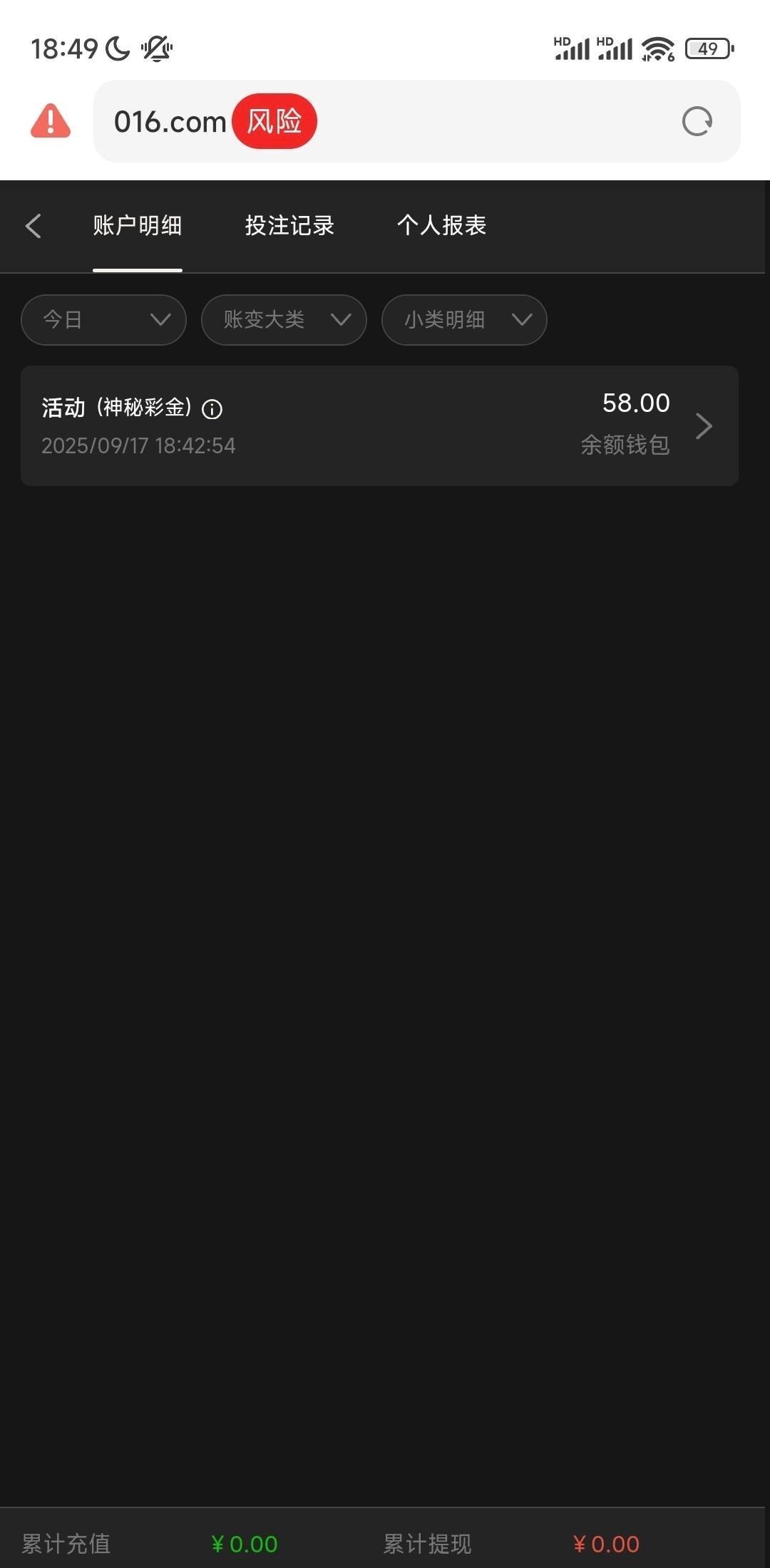This screenshot has height=1568, width=770.
Task: View the red site risk warning icon
Action: tap(51, 121)
